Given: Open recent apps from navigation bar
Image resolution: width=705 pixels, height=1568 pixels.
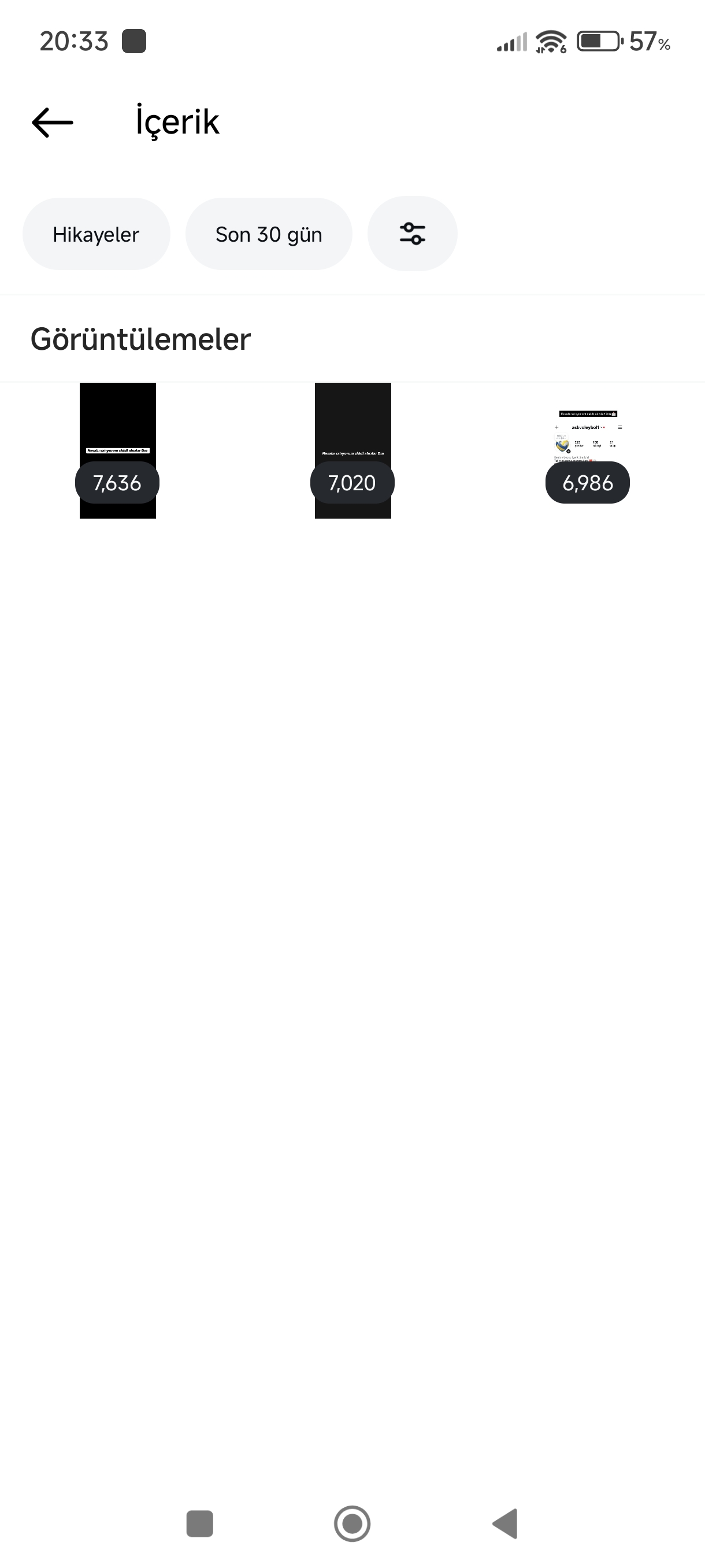Looking at the screenshot, I should coord(199,1523).
